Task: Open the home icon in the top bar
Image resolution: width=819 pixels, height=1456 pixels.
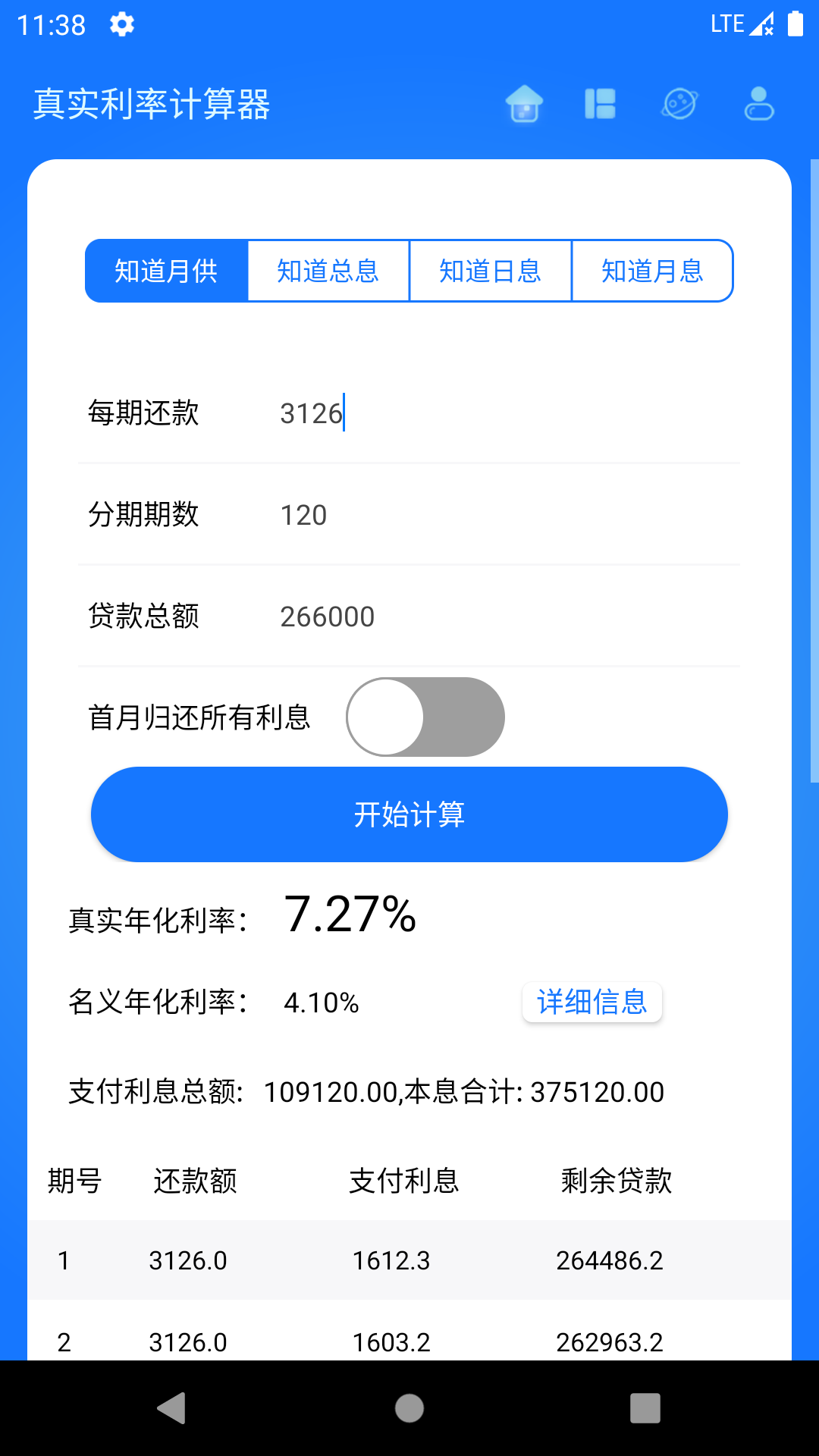Action: (x=524, y=104)
